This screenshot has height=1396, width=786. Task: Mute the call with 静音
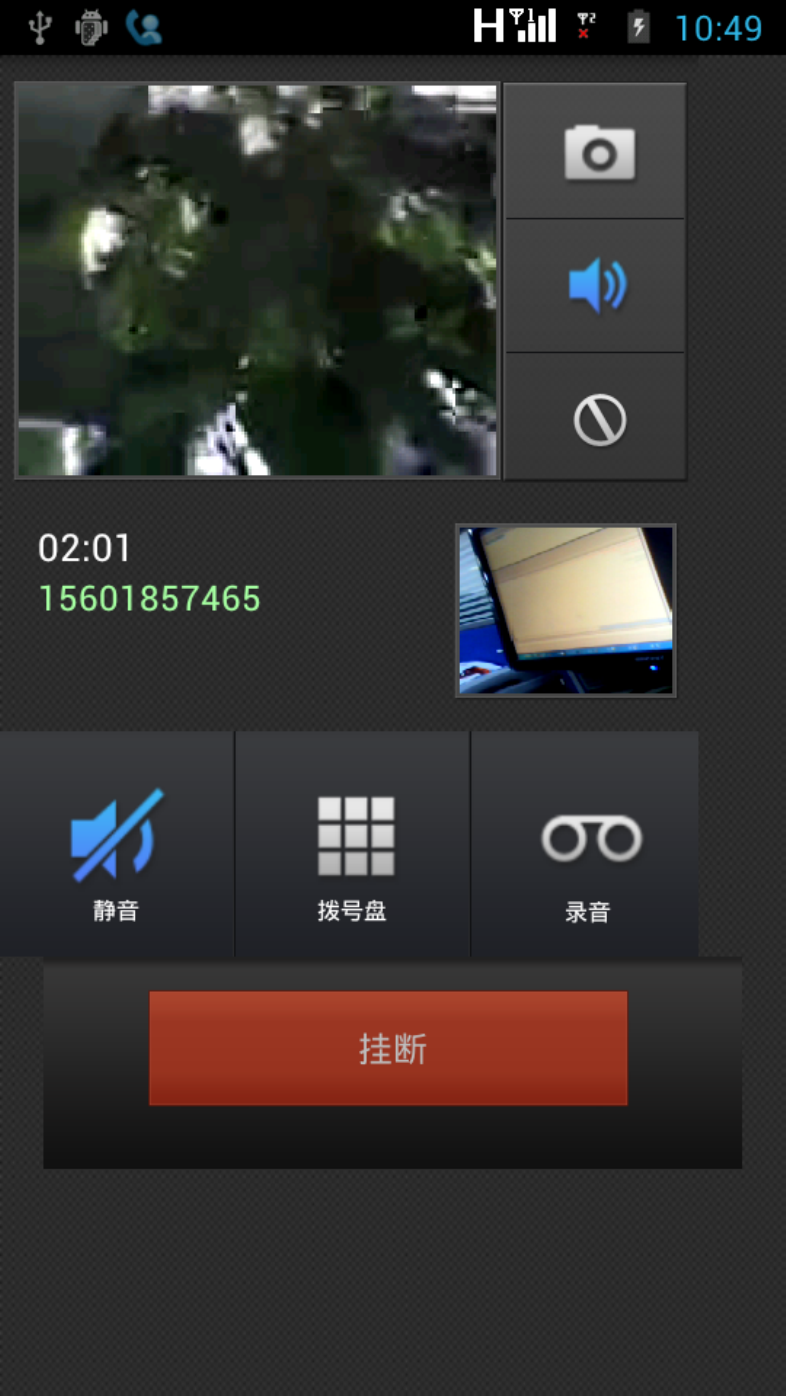tap(117, 844)
